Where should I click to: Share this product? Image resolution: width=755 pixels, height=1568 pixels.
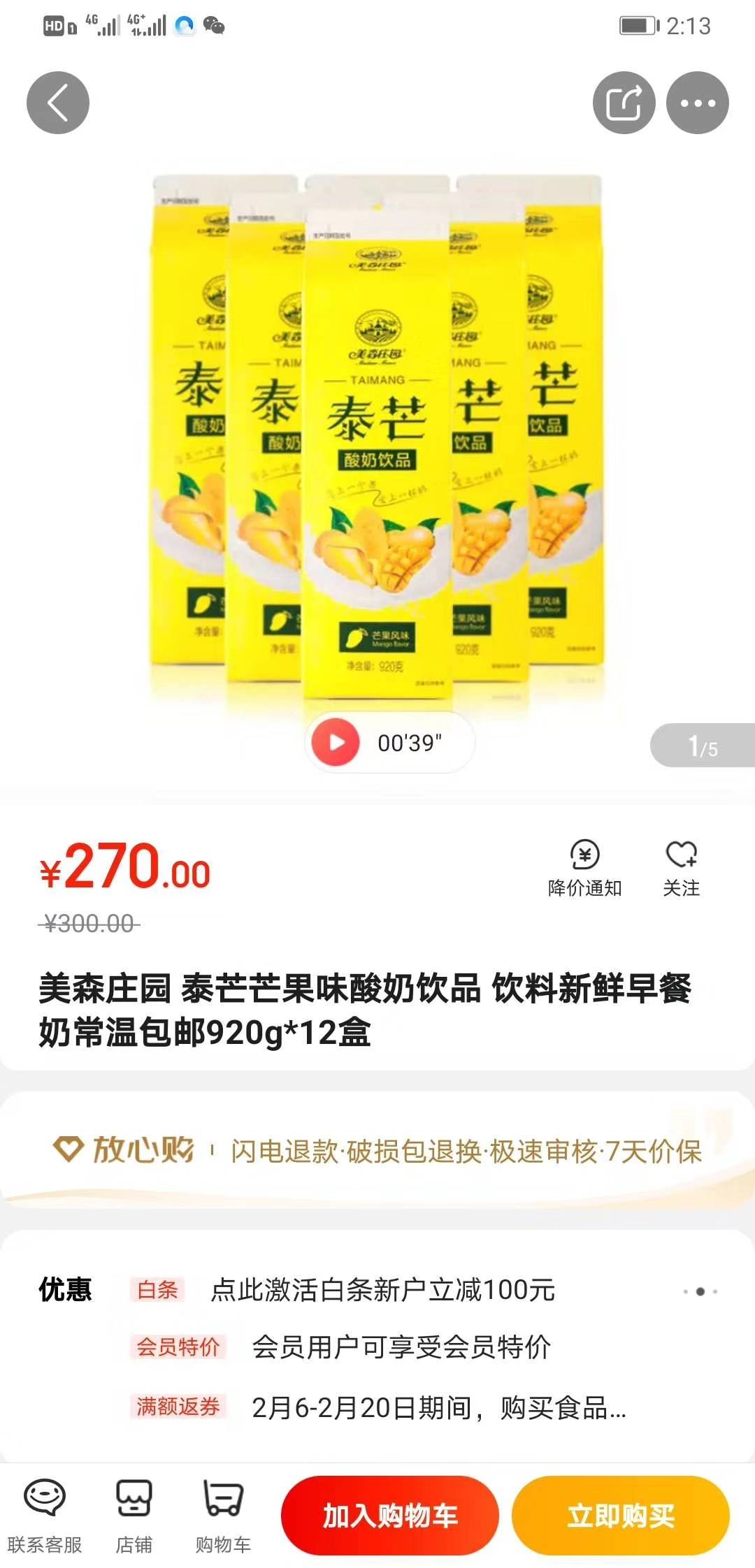(624, 103)
